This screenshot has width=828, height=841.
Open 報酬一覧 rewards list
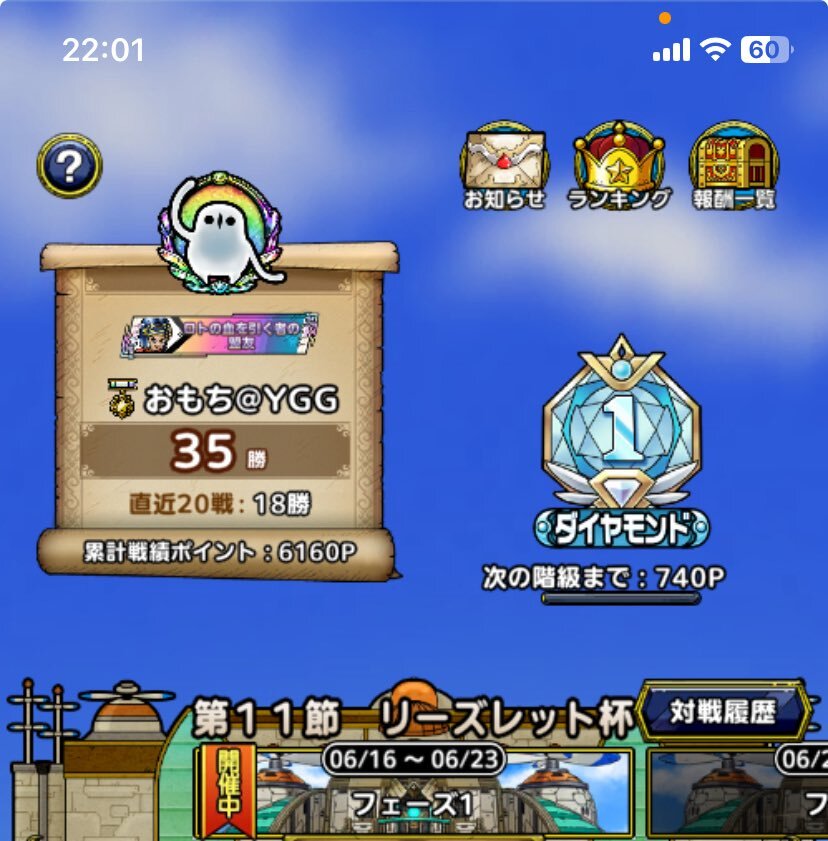[x=734, y=166]
